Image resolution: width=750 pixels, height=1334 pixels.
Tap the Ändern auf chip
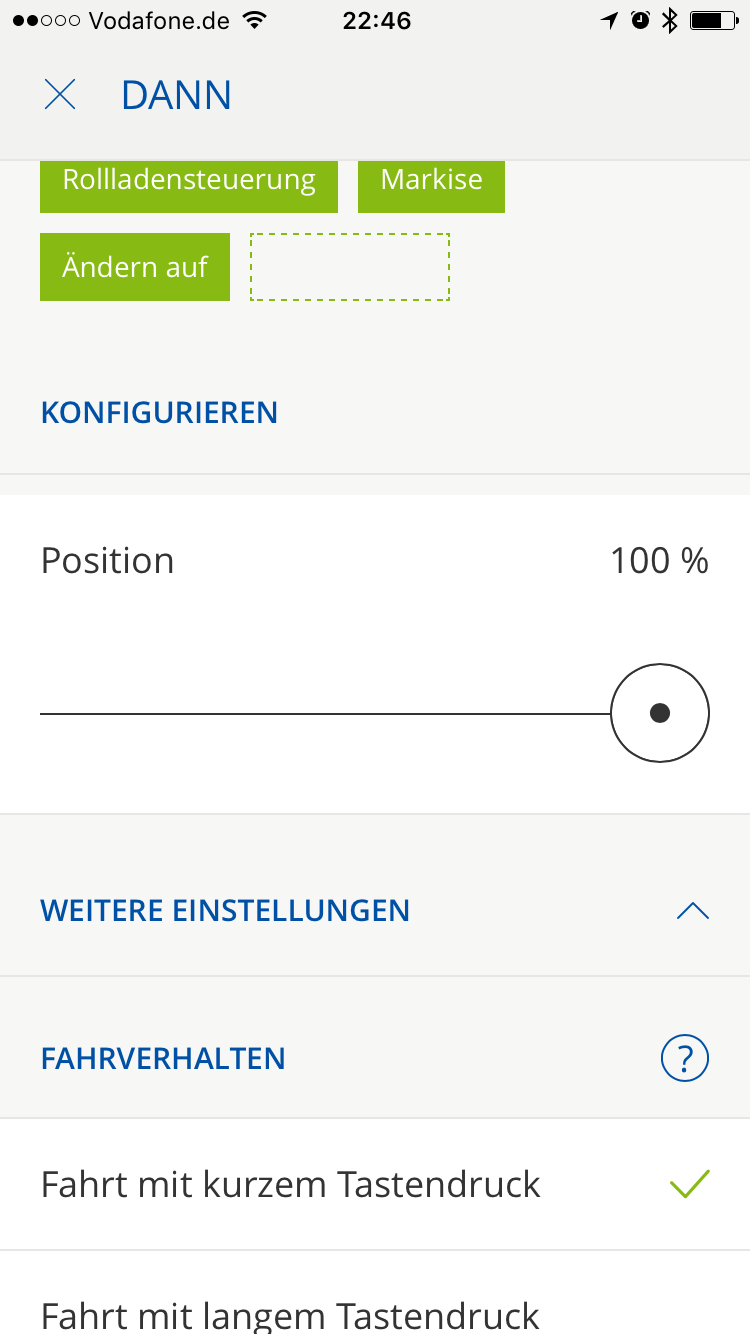click(x=135, y=267)
